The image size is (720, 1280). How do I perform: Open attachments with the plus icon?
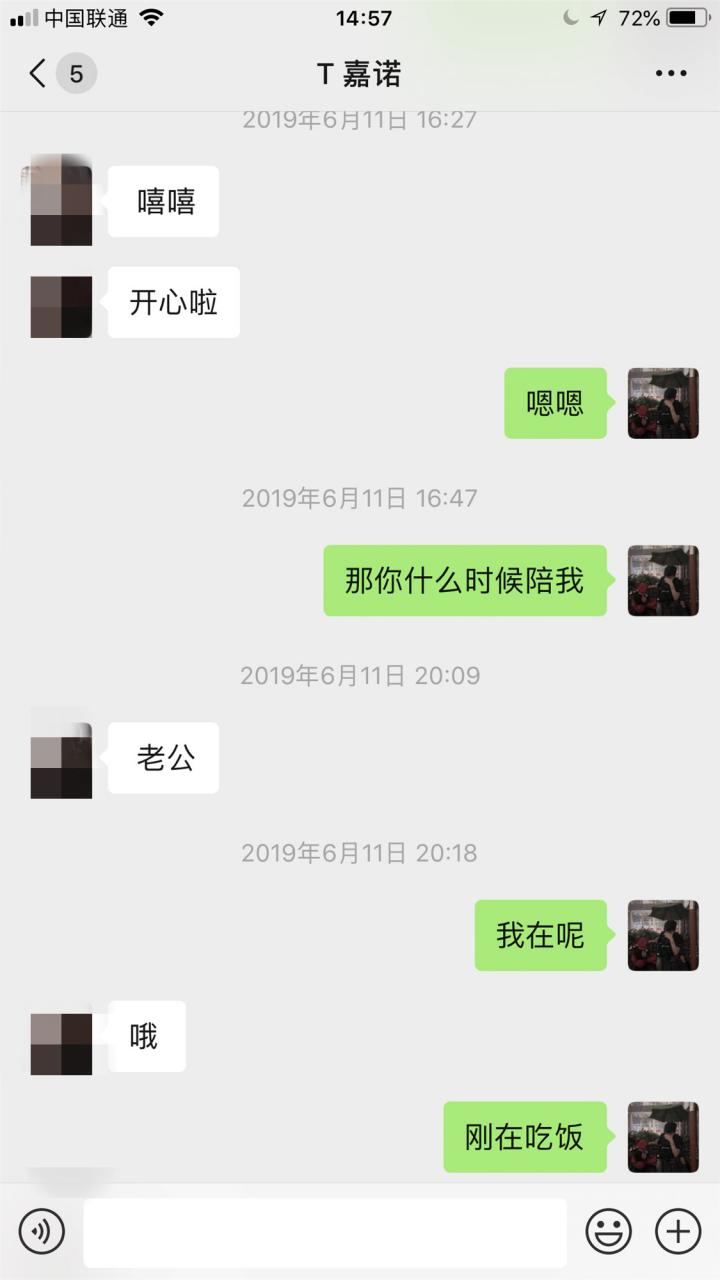tap(677, 1232)
